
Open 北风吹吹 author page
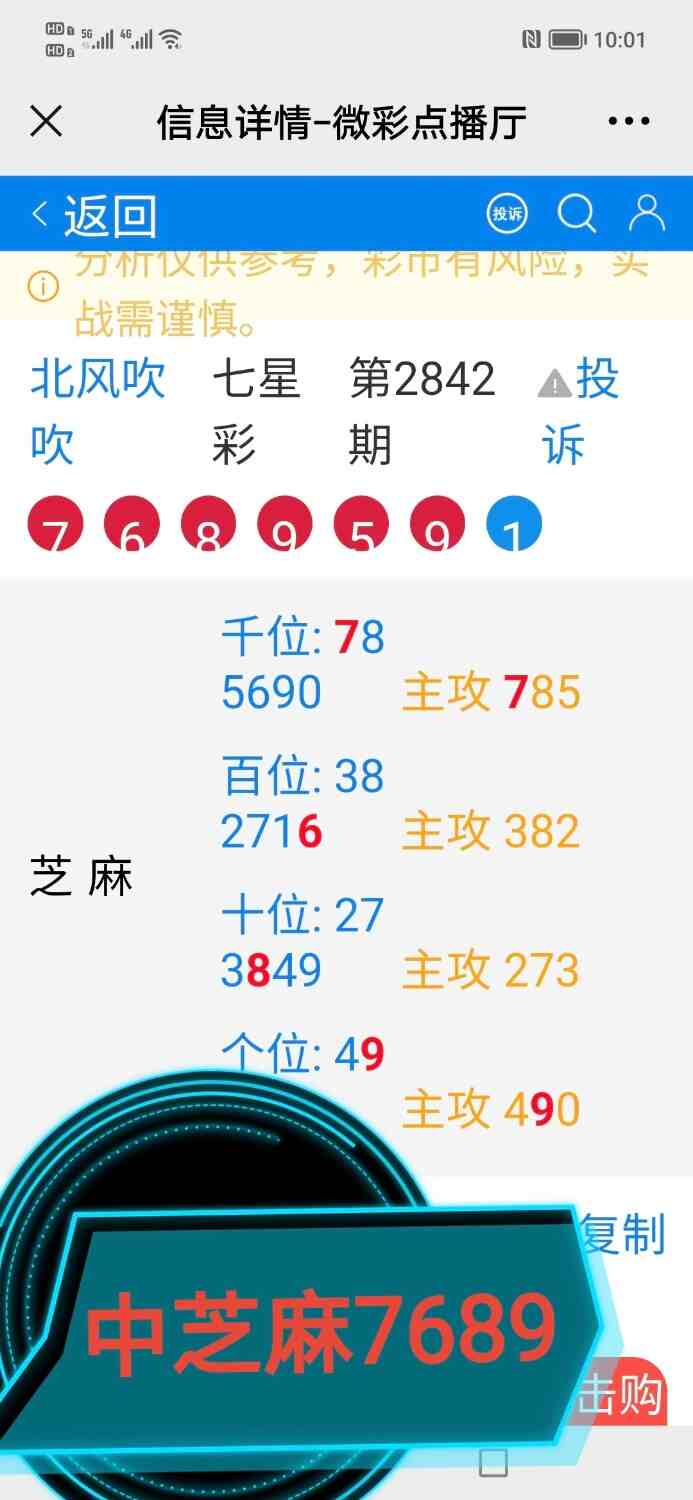coord(97,410)
